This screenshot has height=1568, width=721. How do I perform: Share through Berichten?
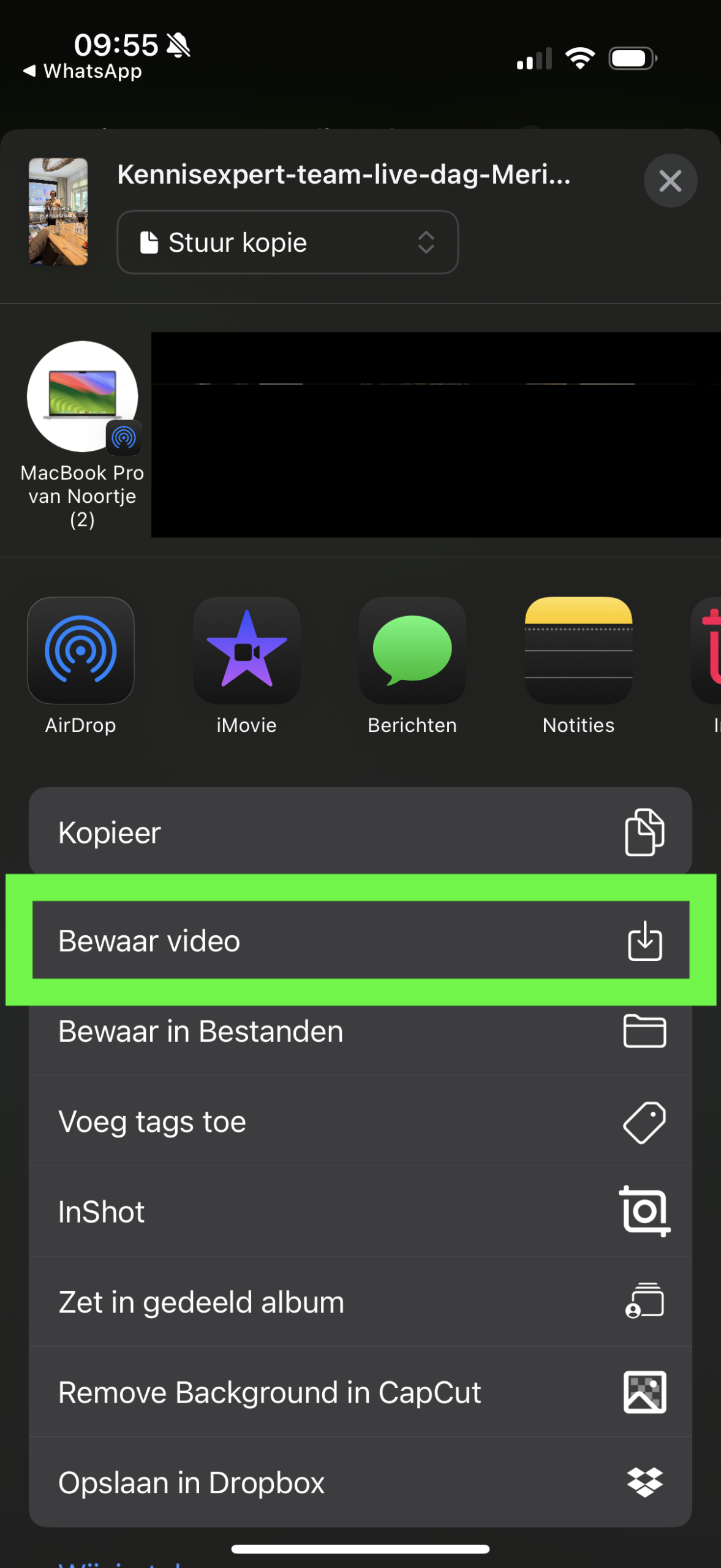pyautogui.click(x=412, y=650)
